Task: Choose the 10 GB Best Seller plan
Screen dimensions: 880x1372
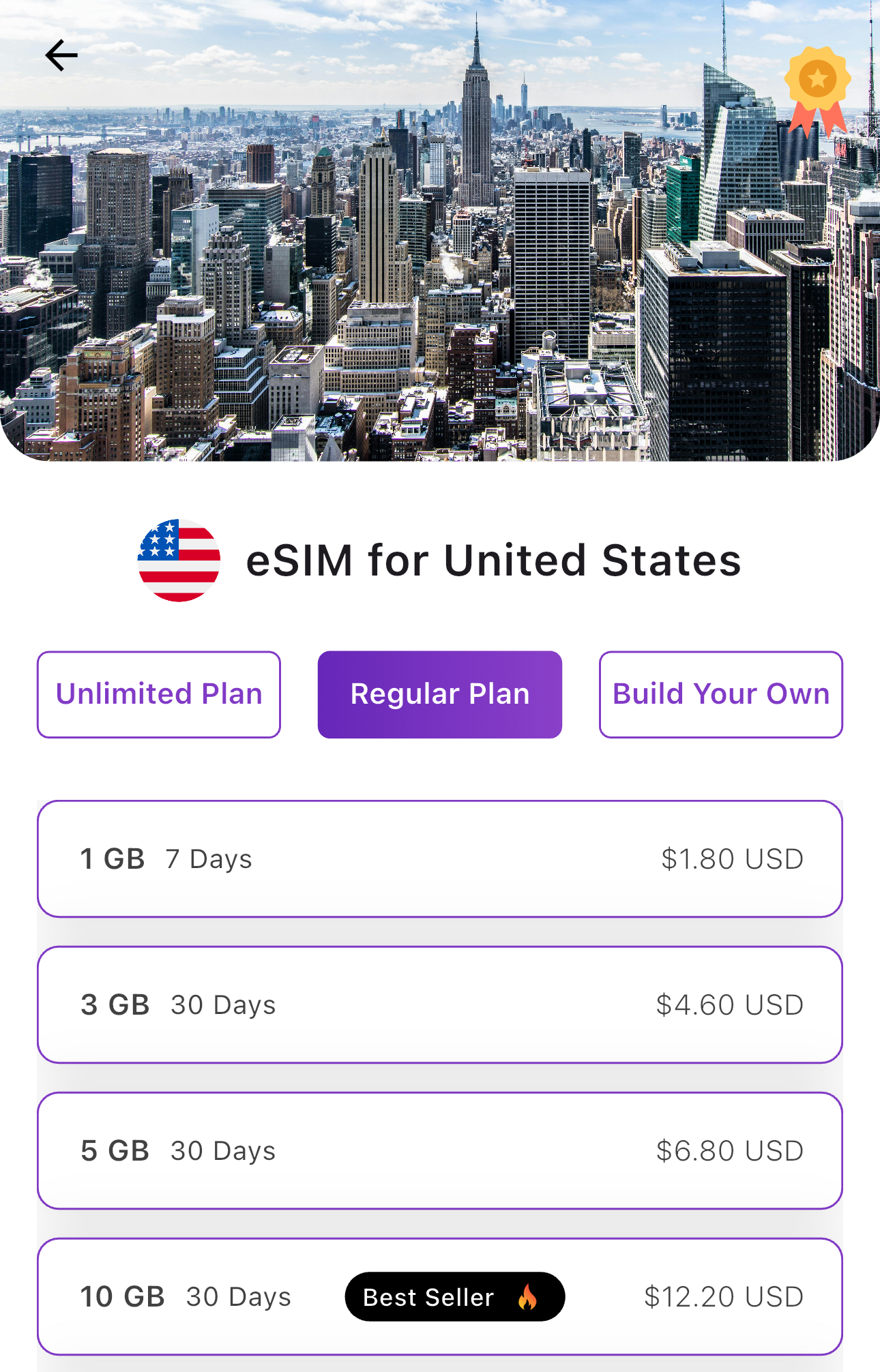Action: point(440,1297)
